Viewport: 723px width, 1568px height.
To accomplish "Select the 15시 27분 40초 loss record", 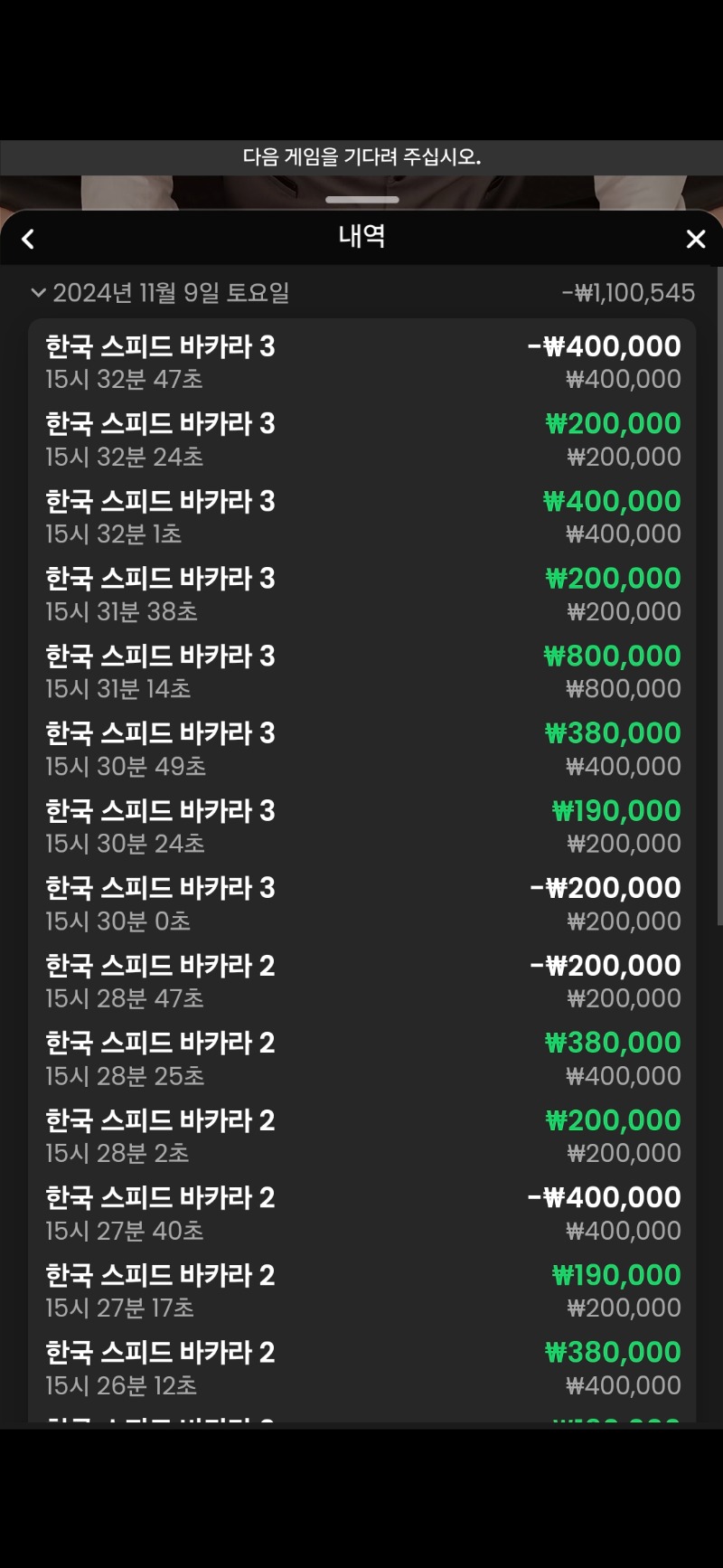I will click(362, 1213).
